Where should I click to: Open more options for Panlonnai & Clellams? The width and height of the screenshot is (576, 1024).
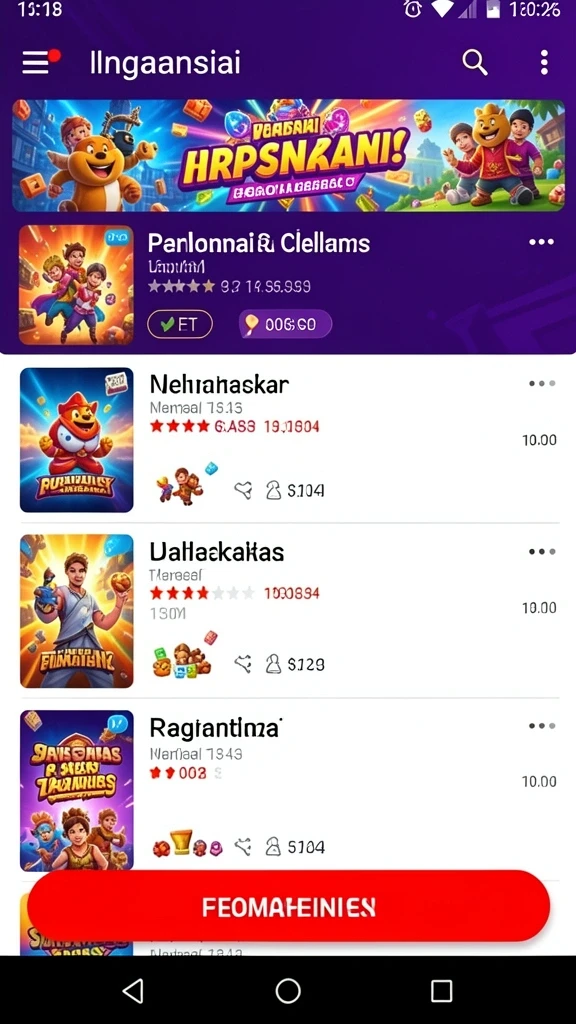[x=541, y=242]
